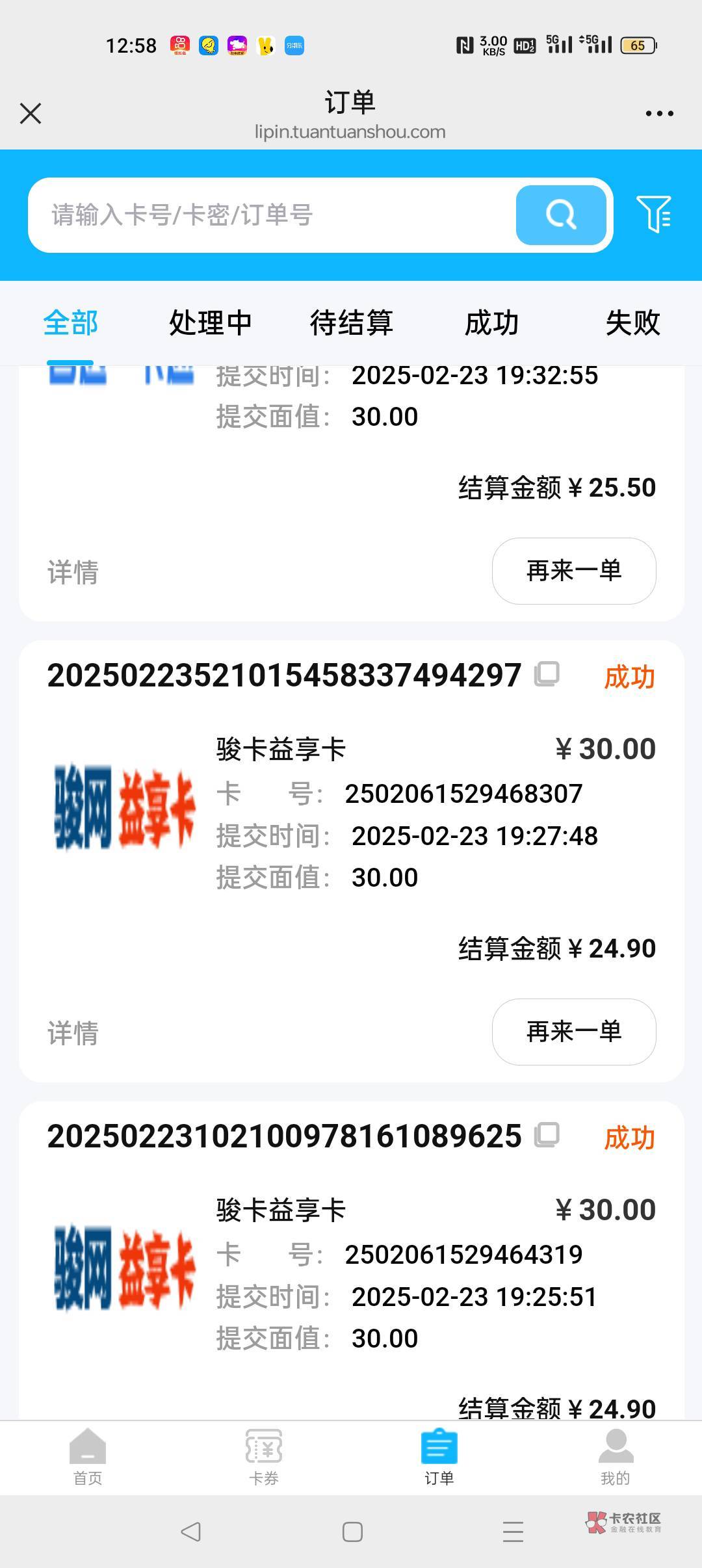This screenshot has width=702, height=1568.
Task: Tap 再来一单 for order ending 494297
Action: coord(573,1032)
